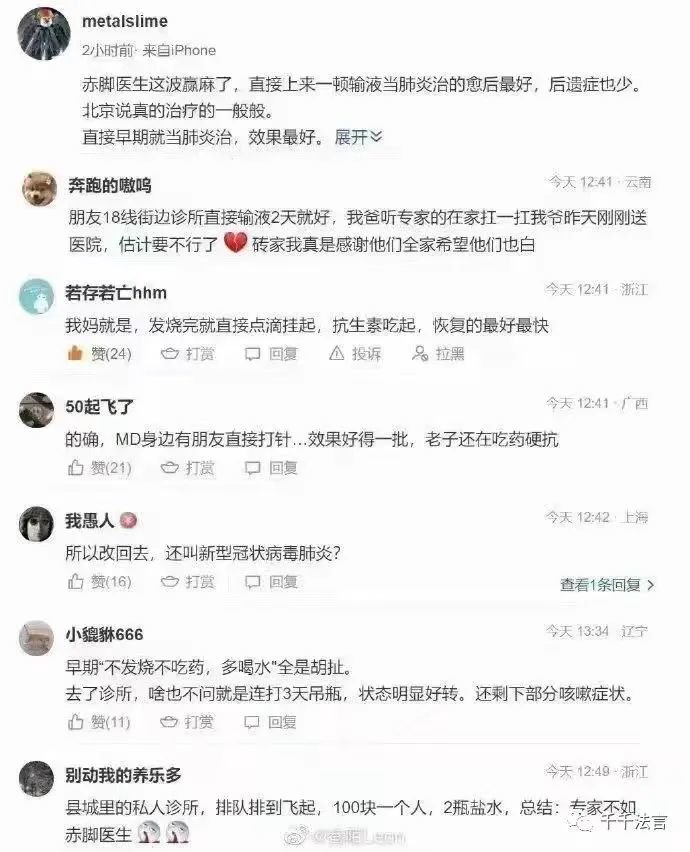Reward 我愚人's comment with 打赏
The height and width of the screenshot is (852, 690).
[x=188, y=581]
